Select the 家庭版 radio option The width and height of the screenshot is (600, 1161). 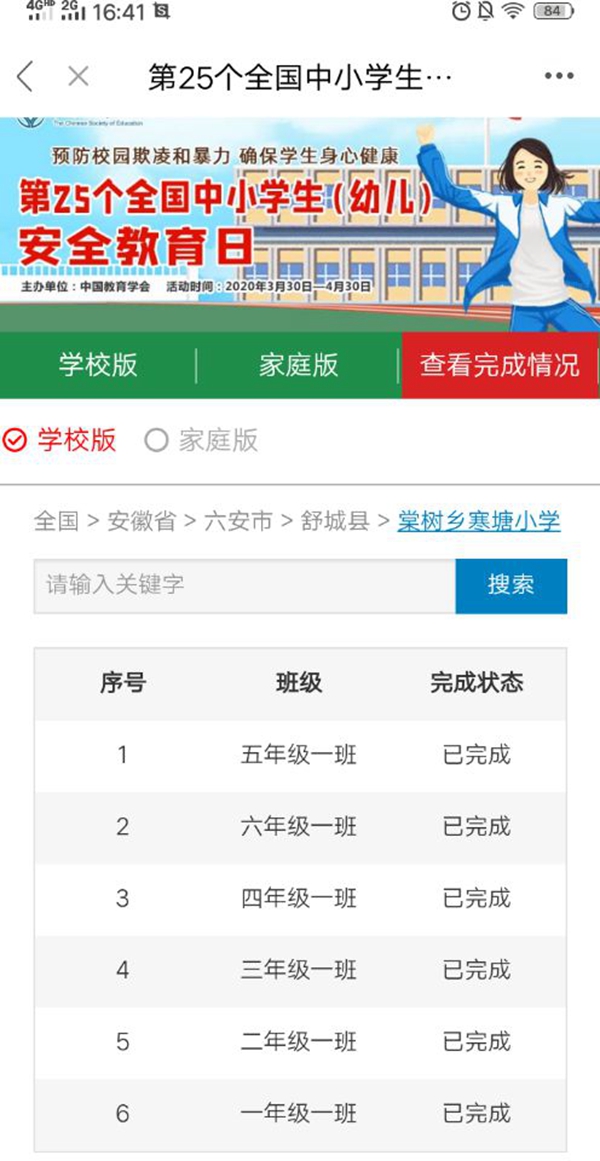tap(201, 440)
